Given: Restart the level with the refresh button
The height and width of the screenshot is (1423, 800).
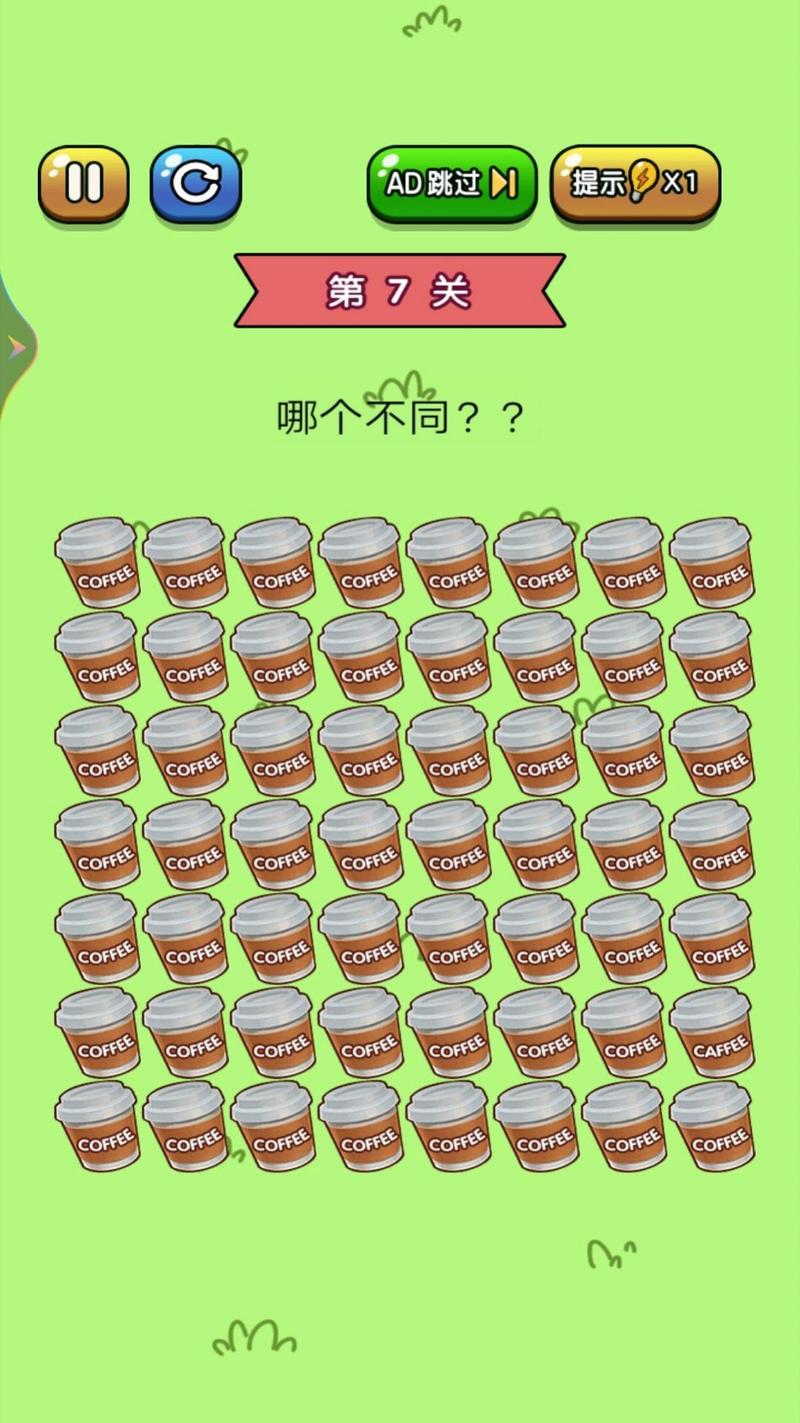Looking at the screenshot, I should click(x=195, y=184).
